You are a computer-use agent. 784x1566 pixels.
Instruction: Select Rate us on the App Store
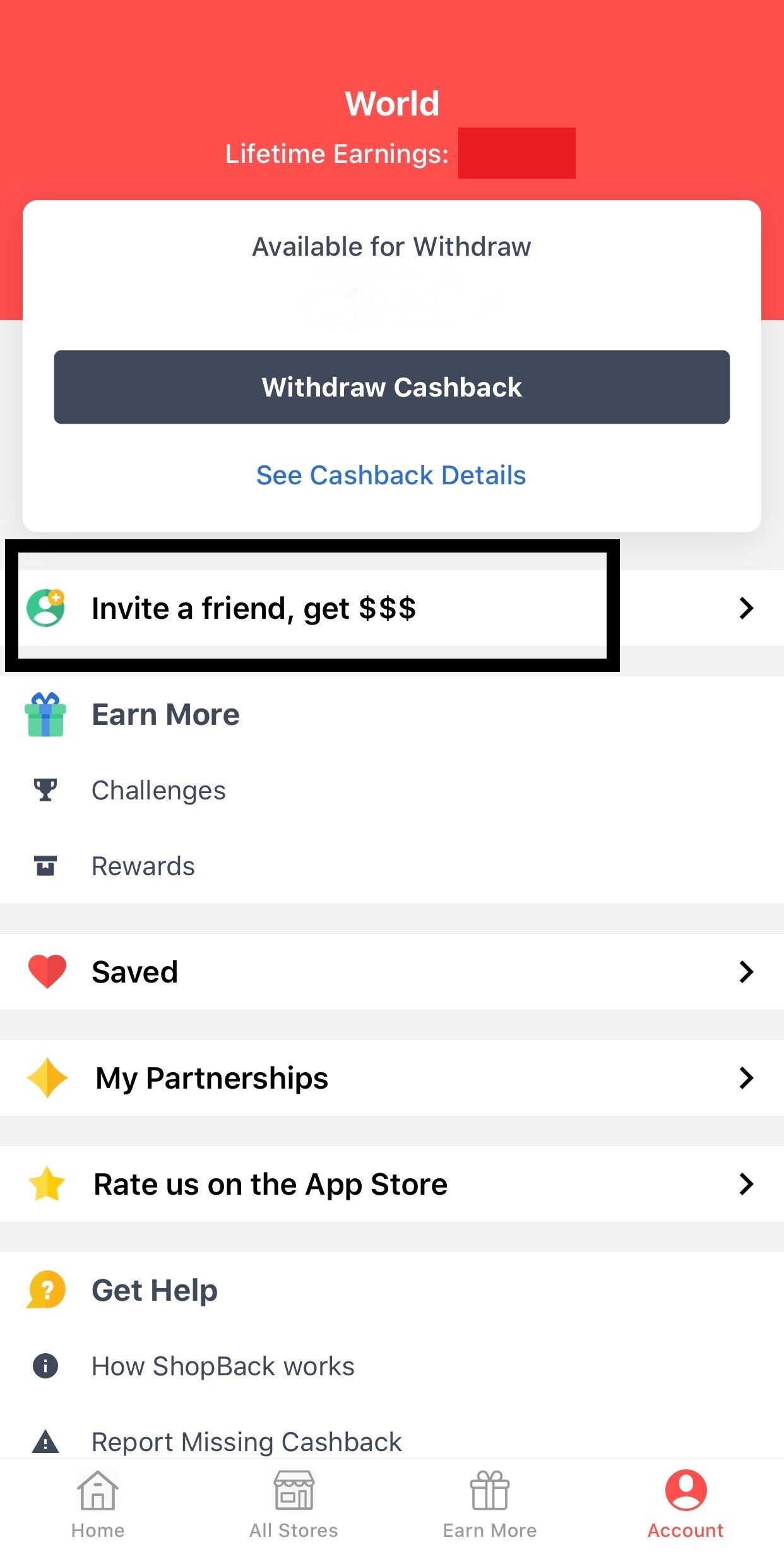click(x=392, y=1184)
